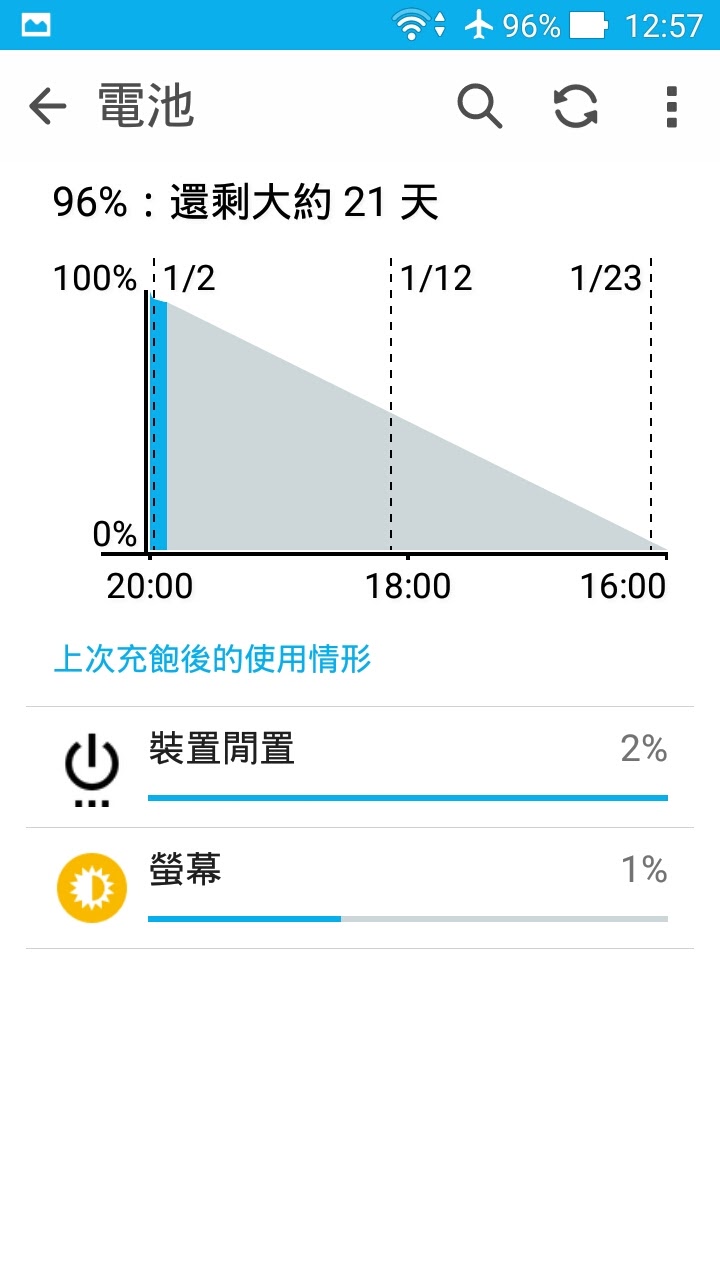Open the search icon in the app bar
720x1280 pixels.
pos(479,106)
